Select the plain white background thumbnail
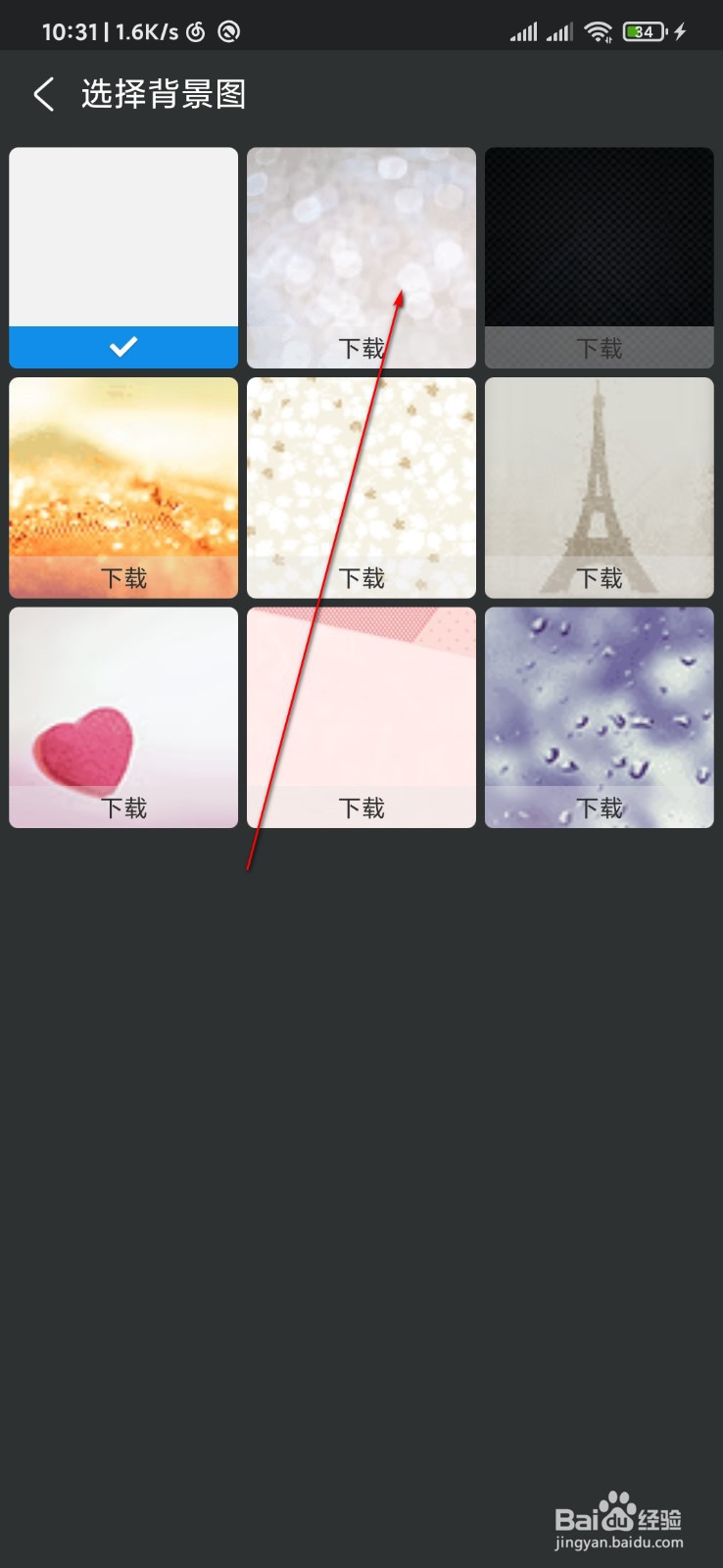This screenshot has width=723, height=1568. [x=122, y=235]
